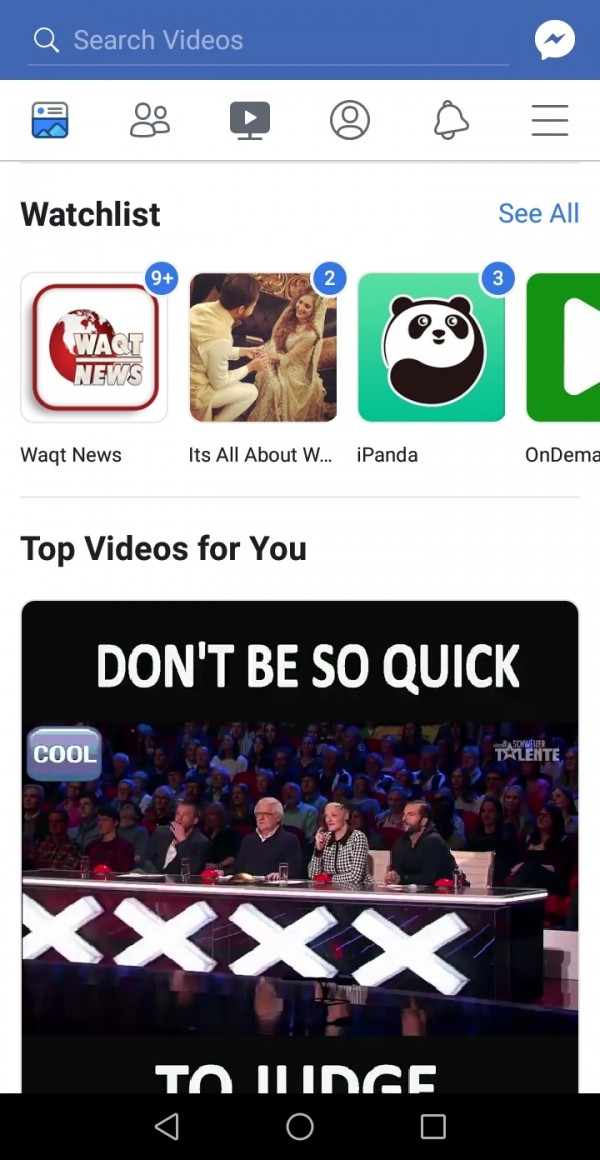Open Its All About W... watchlist page
600x1160 pixels.
(263, 348)
